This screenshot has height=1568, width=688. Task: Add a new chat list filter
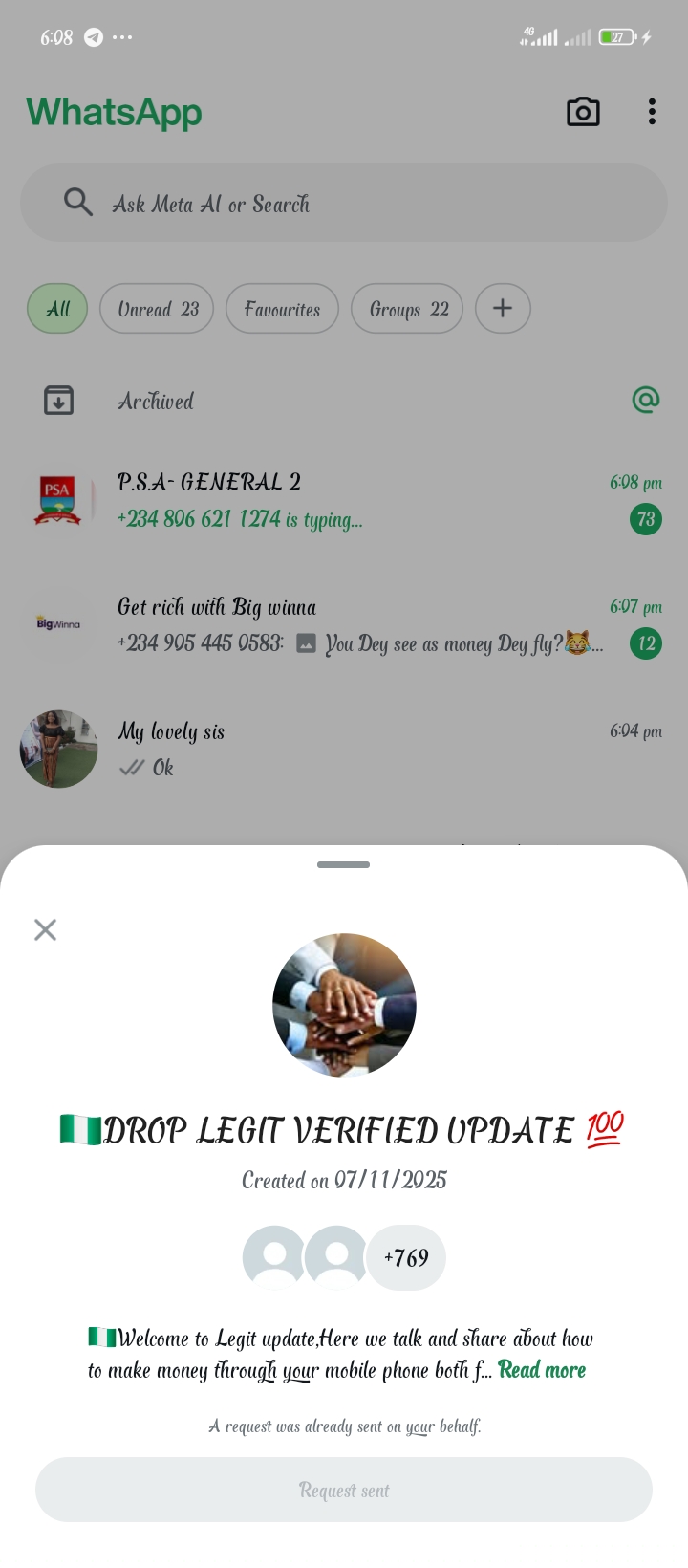[503, 309]
